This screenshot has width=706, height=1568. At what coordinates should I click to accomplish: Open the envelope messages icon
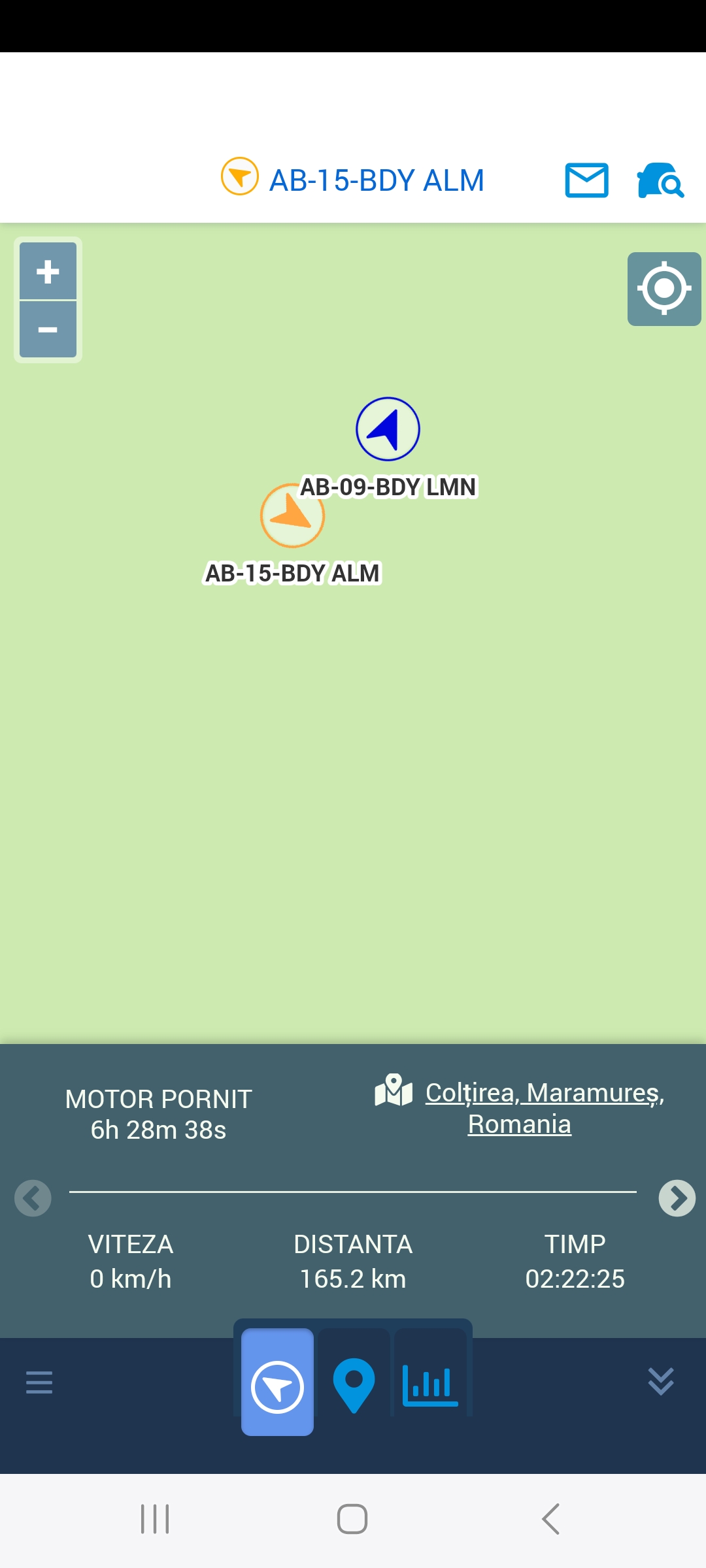click(586, 180)
